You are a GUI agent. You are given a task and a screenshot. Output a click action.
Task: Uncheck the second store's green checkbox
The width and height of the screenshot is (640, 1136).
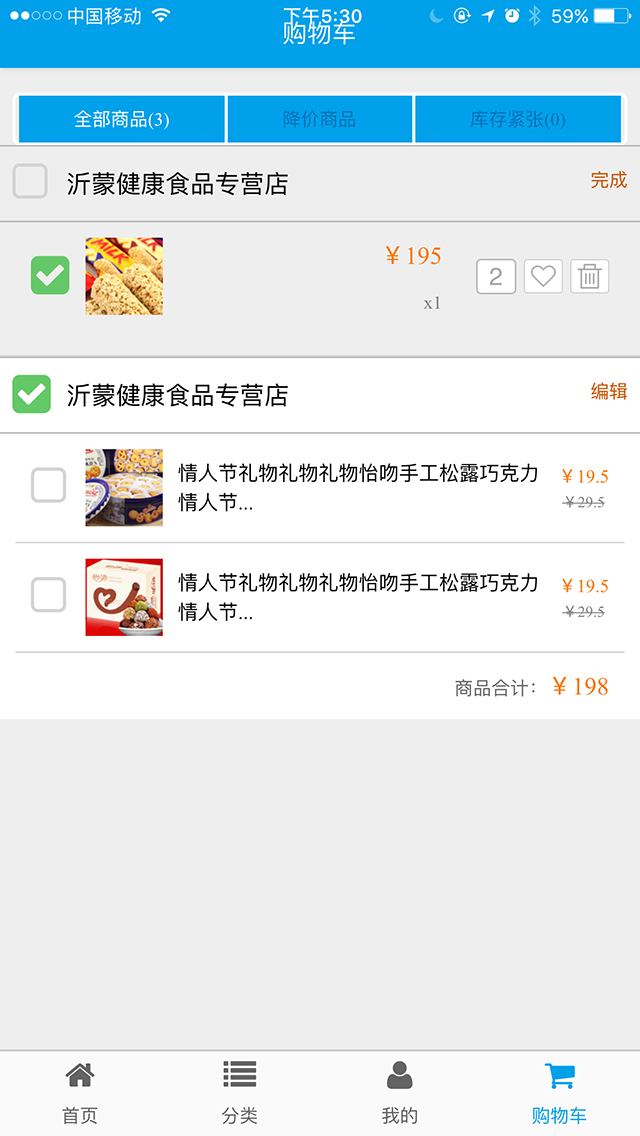point(32,394)
